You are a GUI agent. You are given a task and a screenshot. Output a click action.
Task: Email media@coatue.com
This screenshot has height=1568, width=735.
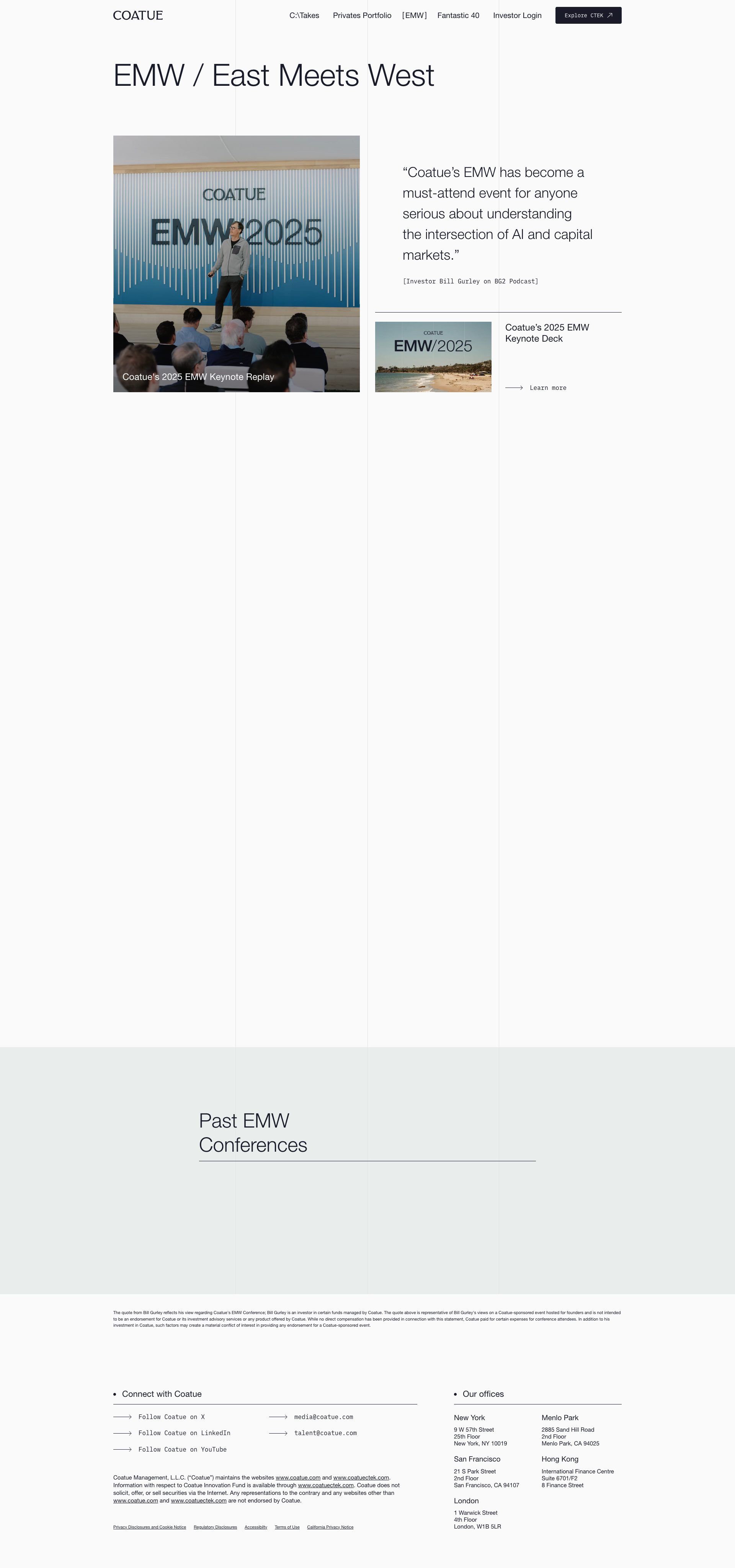tap(323, 1417)
